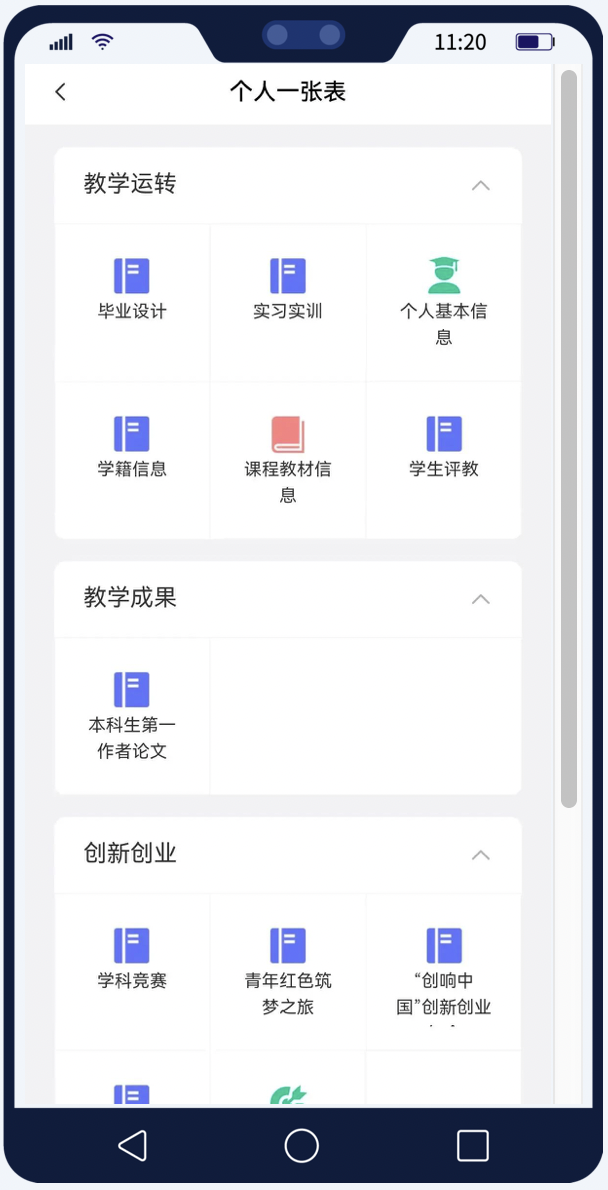Open 学生评教

(444, 448)
